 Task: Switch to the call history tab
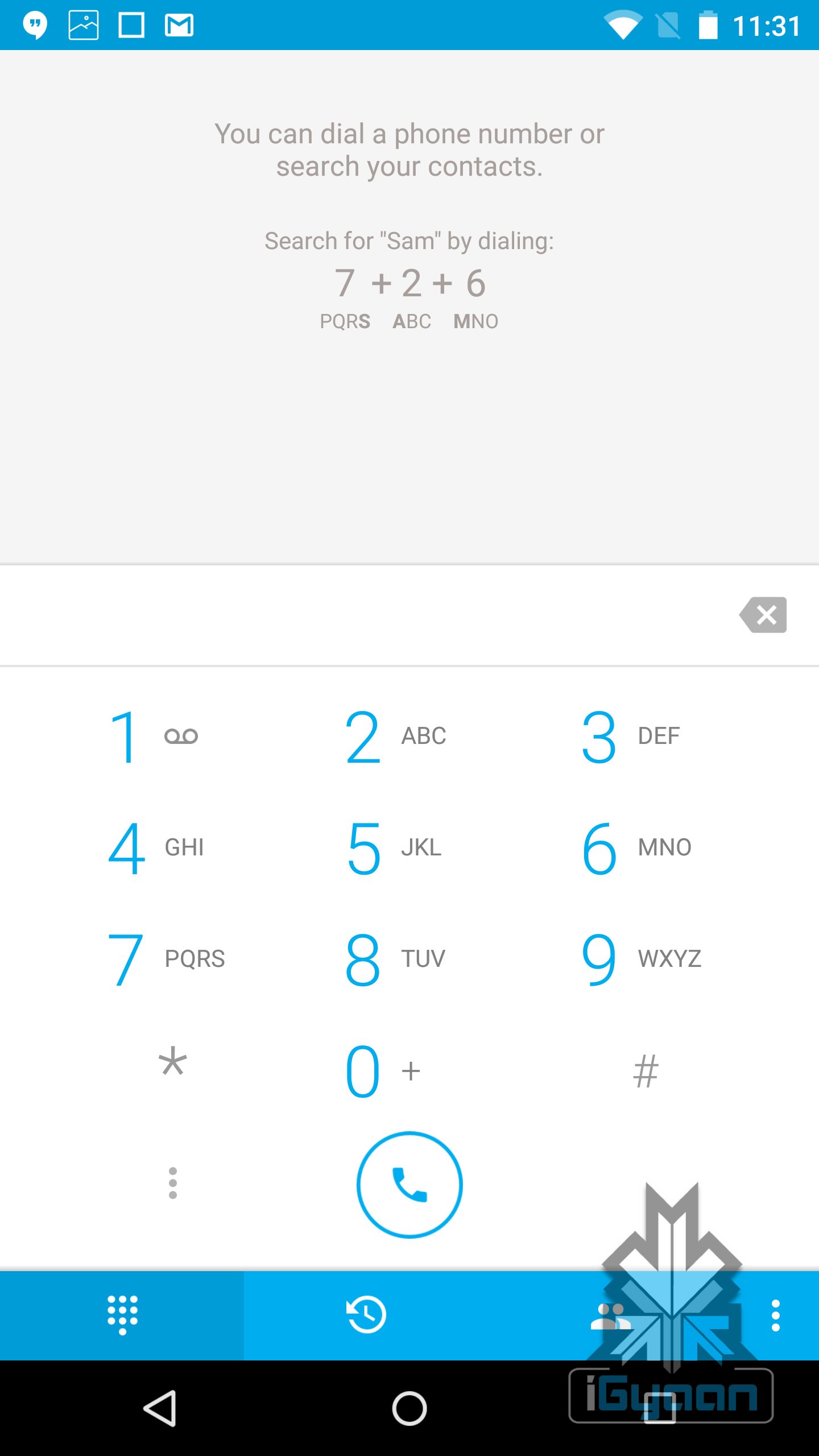366,1315
